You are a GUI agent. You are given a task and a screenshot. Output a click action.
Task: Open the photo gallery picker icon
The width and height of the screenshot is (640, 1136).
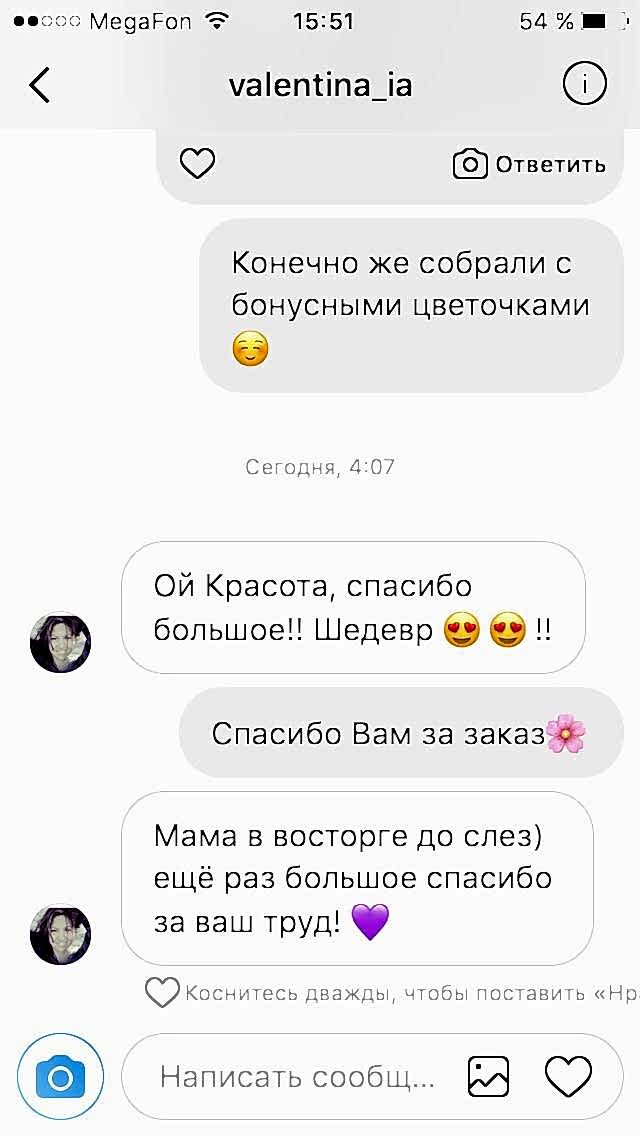[488, 1077]
